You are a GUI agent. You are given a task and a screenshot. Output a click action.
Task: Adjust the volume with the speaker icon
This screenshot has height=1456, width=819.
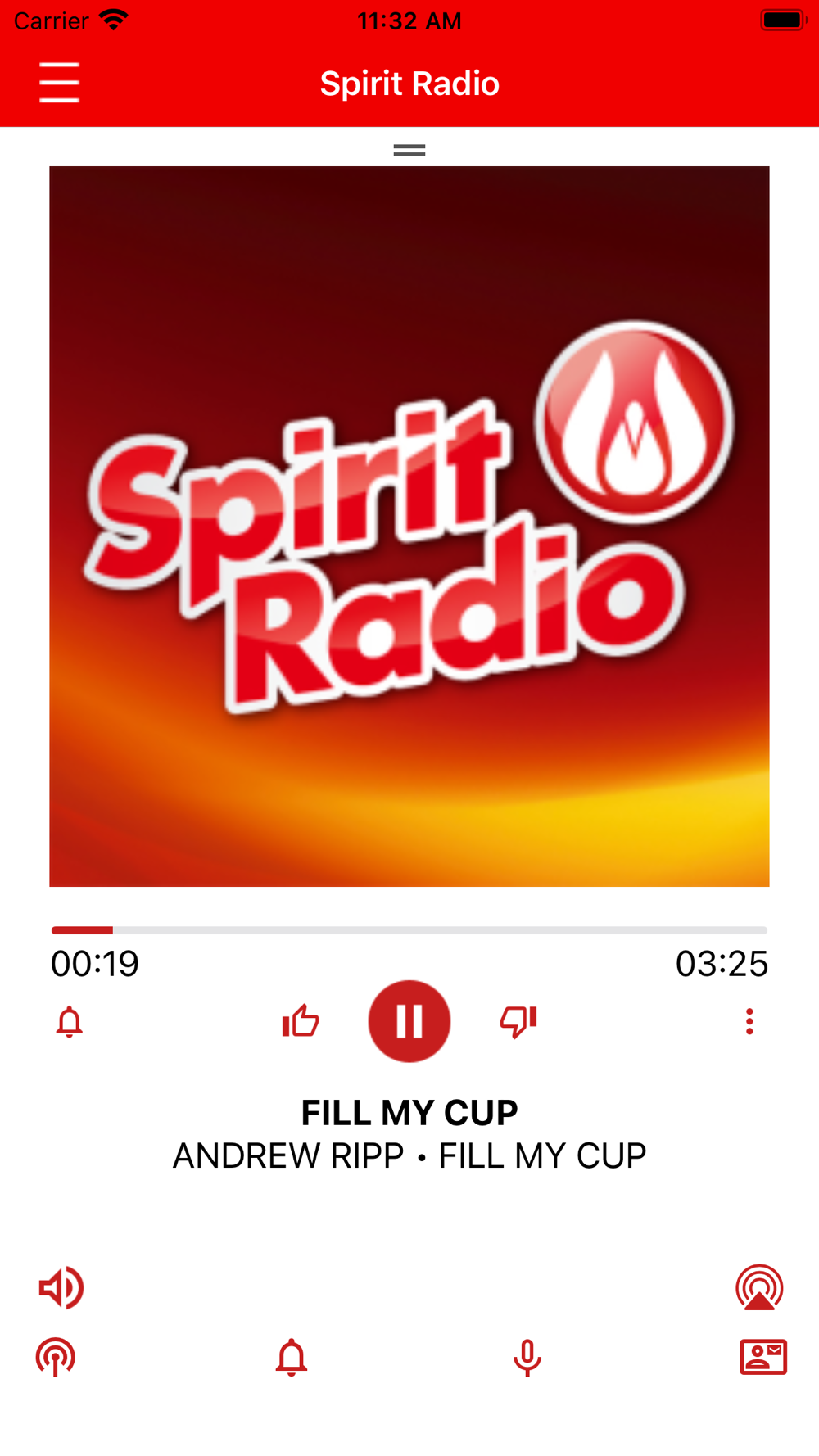point(61,1287)
